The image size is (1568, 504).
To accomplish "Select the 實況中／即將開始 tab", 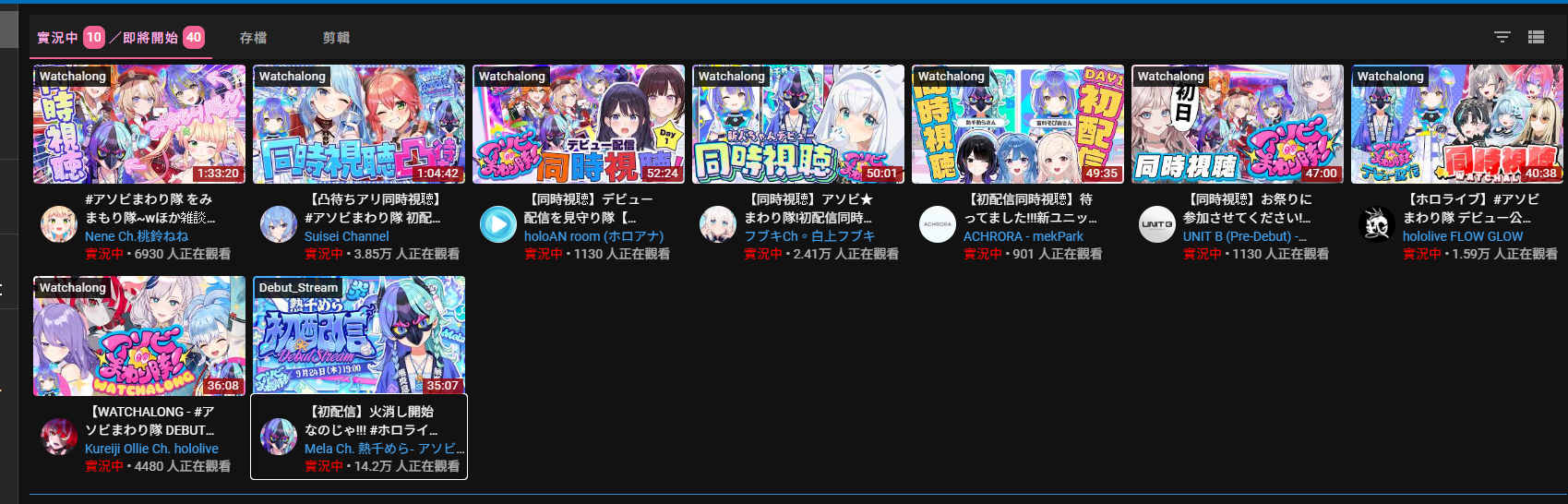I will [121, 38].
